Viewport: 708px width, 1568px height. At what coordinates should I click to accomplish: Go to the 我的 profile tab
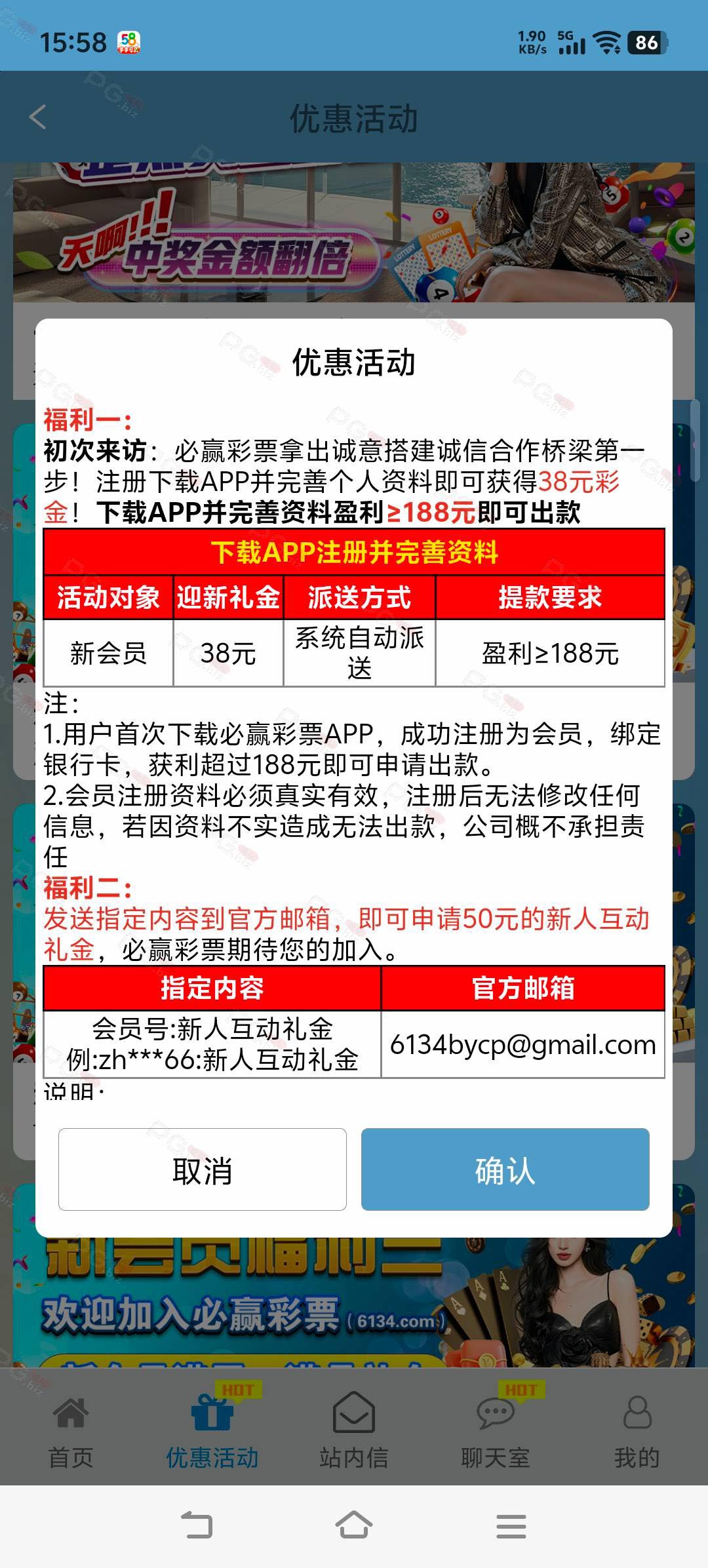[637, 1428]
